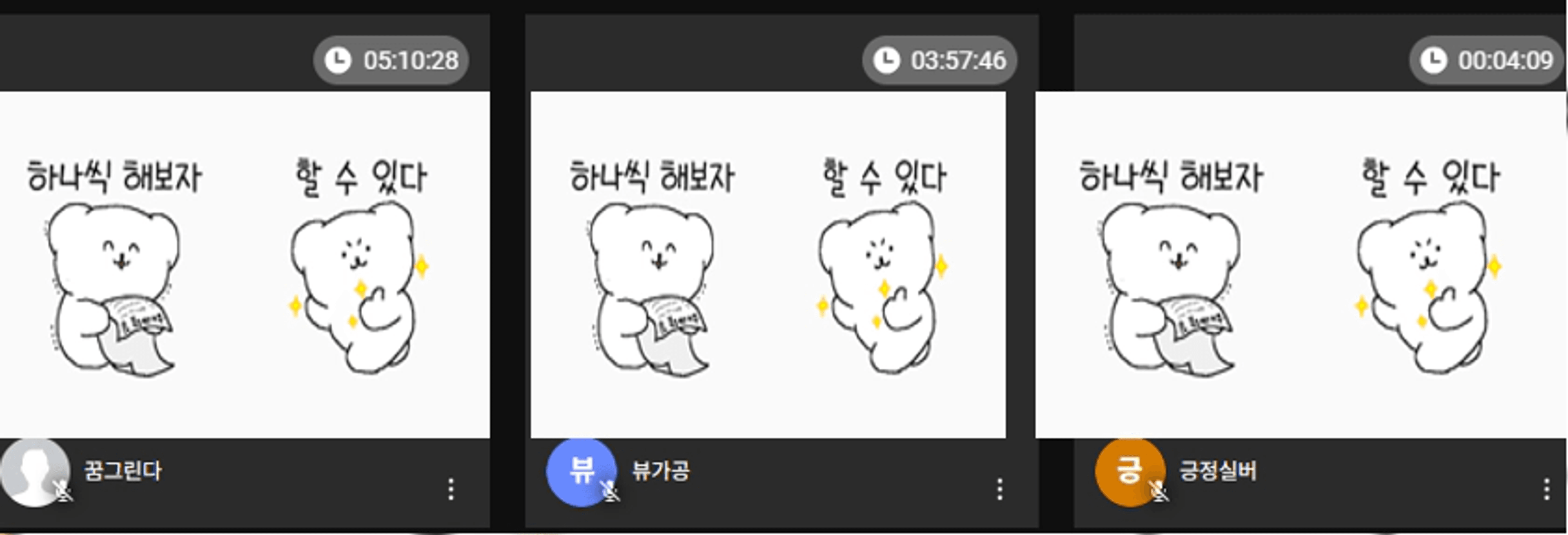Select 꿈그린다's video tile
1568x535 pixels.
pyautogui.click(x=243, y=265)
